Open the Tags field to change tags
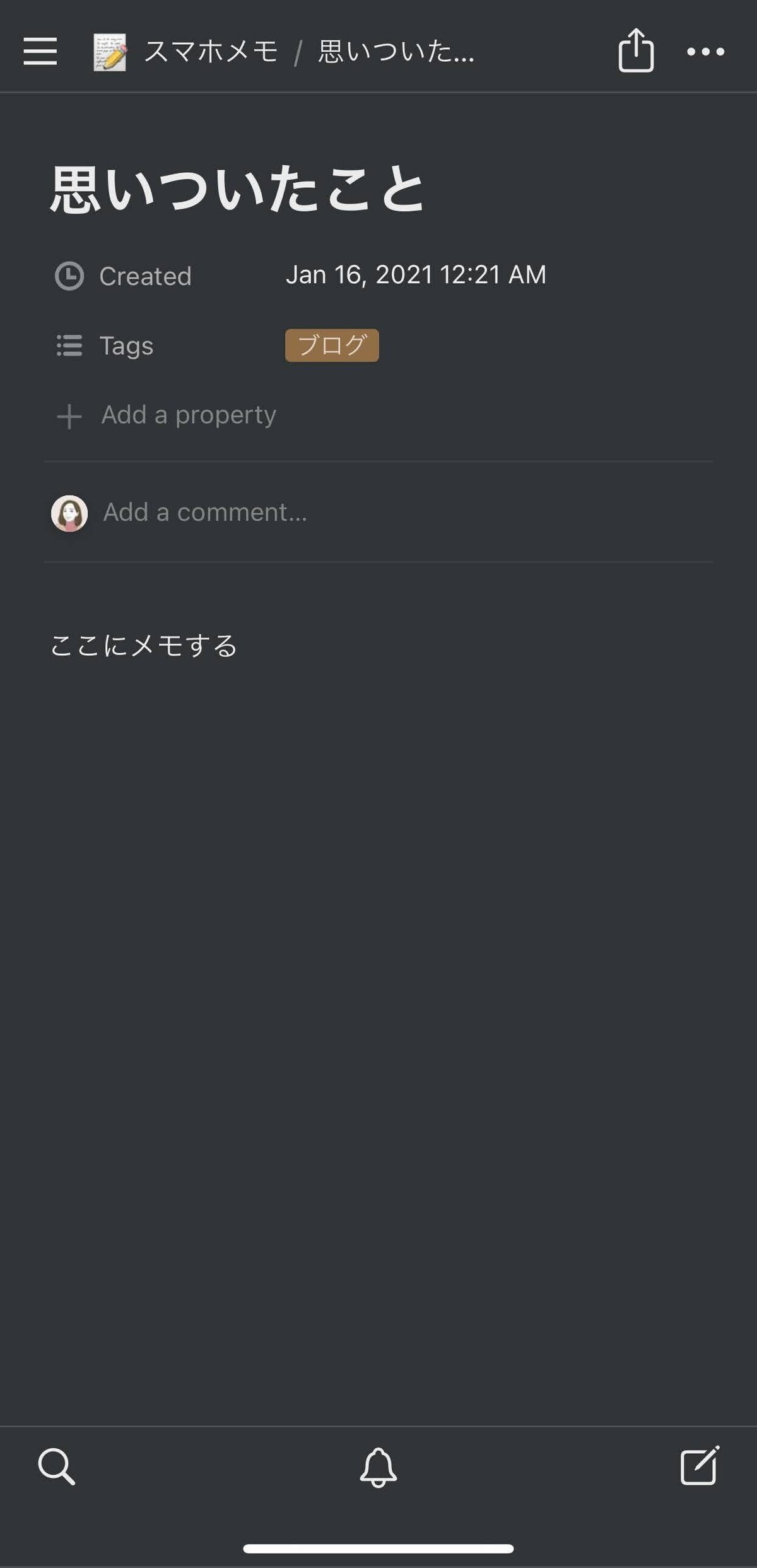This screenshot has width=757, height=1568. (332, 346)
